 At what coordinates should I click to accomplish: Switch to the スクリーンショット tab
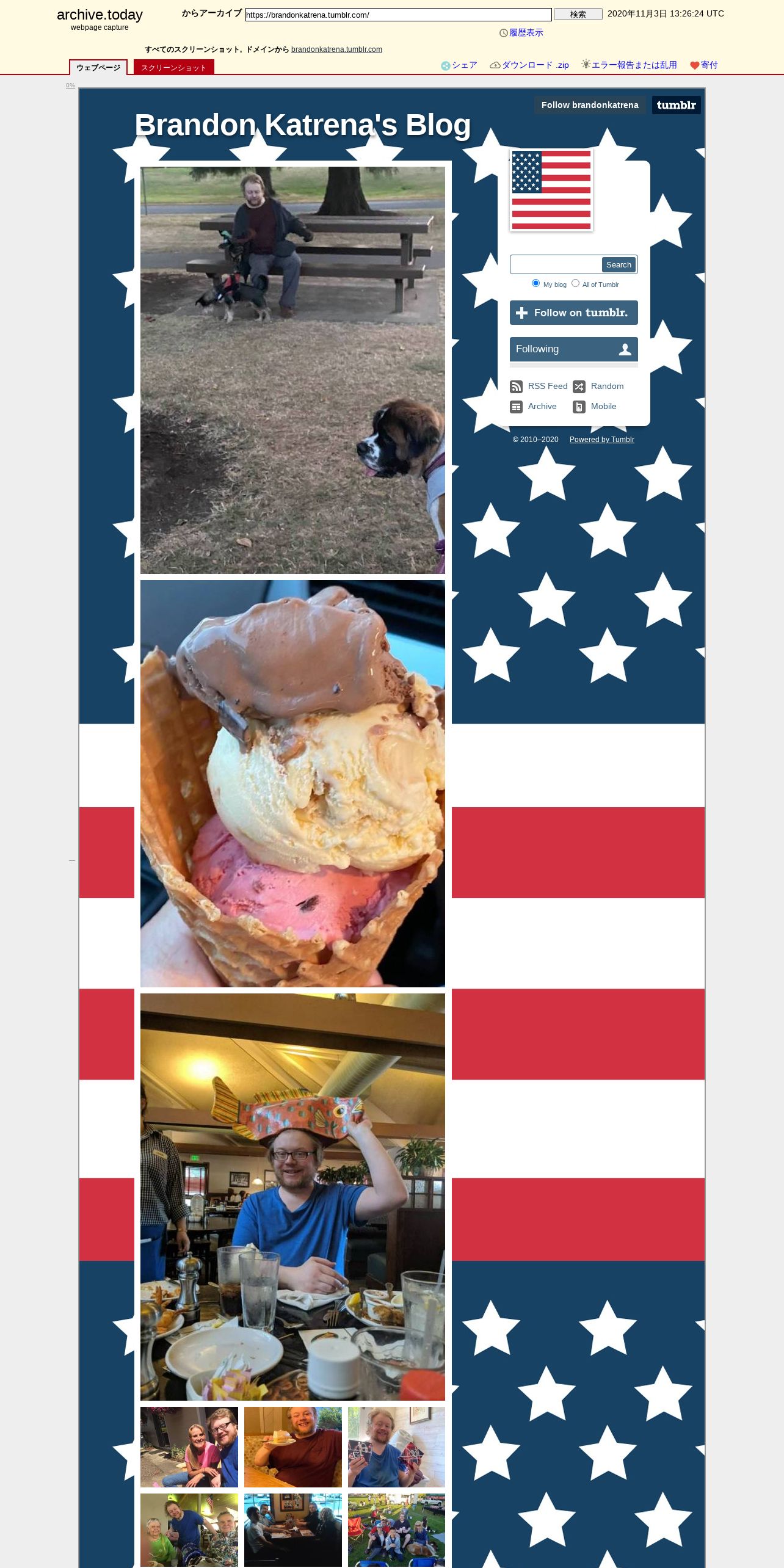[x=173, y=67]
